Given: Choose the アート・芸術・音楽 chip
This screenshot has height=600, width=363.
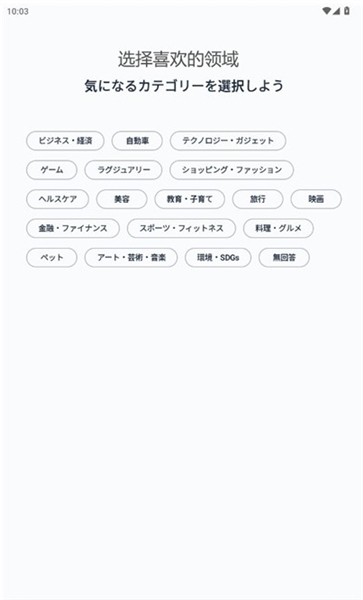Looking at the screenshot, I should (x=131, y=258).
